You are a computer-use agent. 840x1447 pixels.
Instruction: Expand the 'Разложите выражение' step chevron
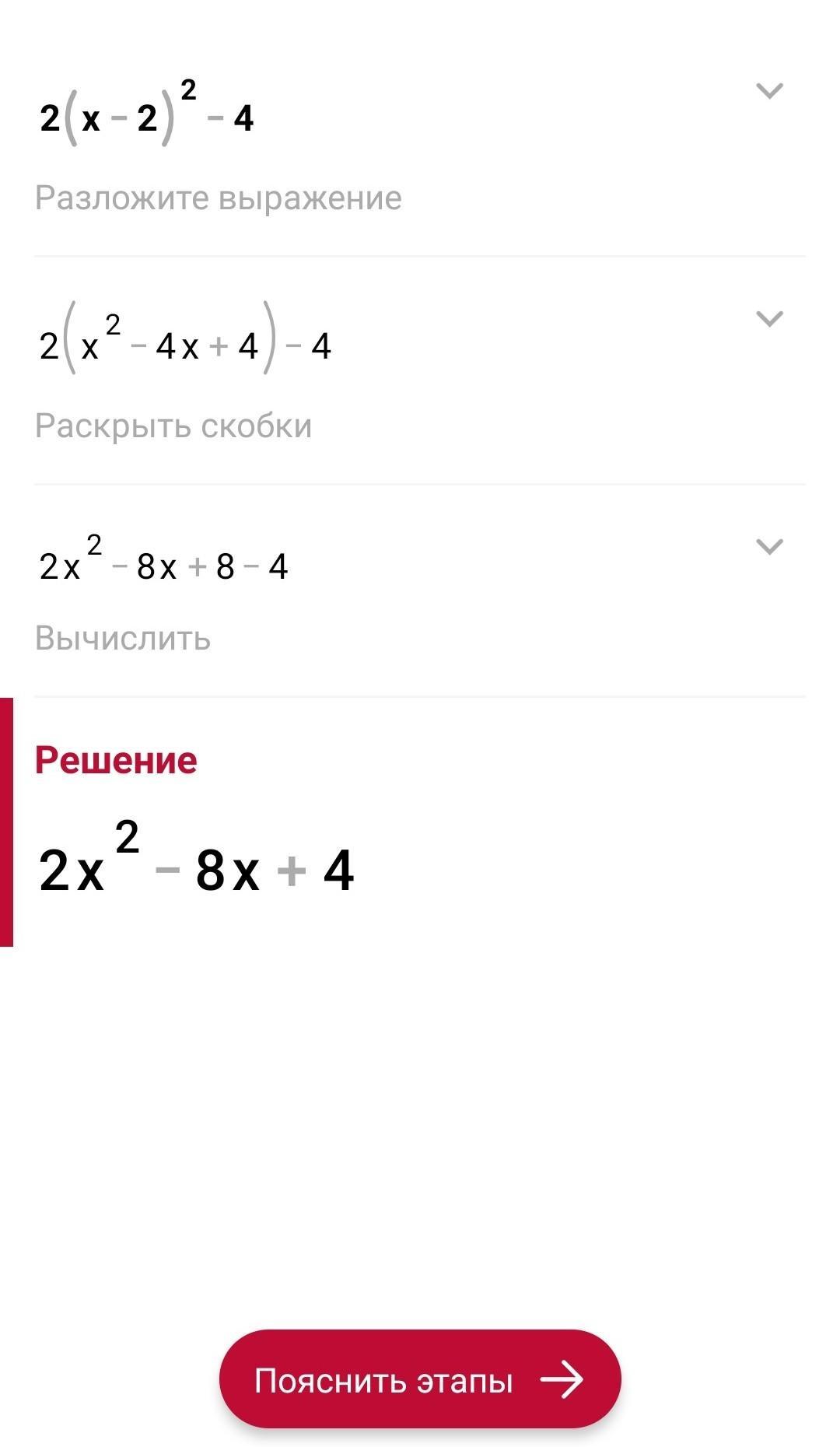pos(769,91)
